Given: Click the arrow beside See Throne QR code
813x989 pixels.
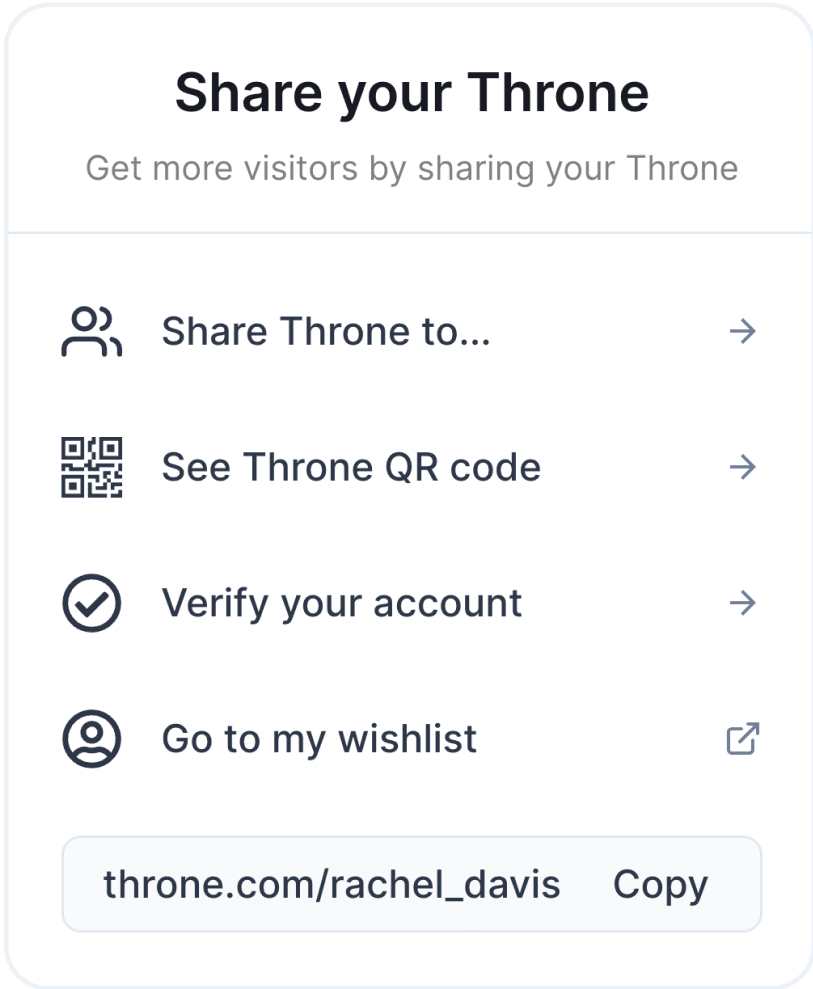Looking at the screenshot, I should pos(743,466).
